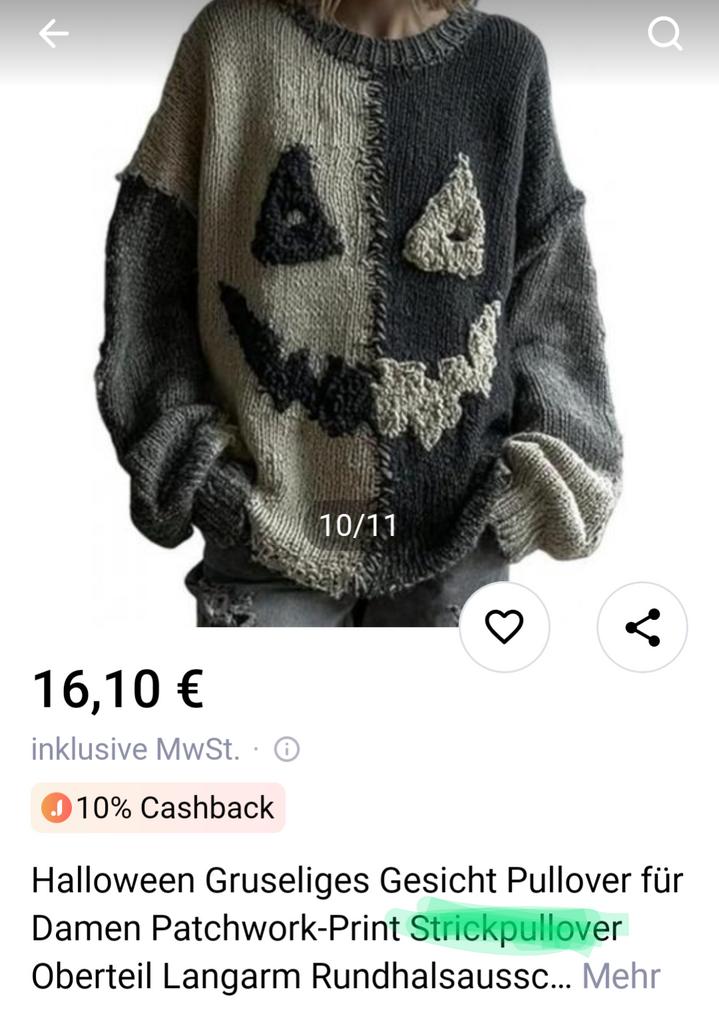The image size is (719, 1024).
Task: Open the MwSt. info icon
Action: pos(287,749)
